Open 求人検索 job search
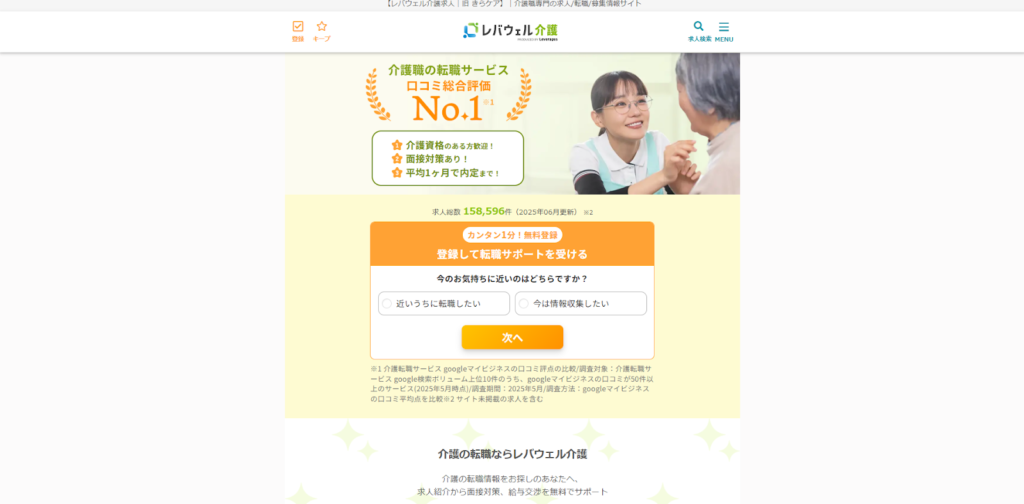Viewport: 1024px width, 504px height. pos(699,31)
